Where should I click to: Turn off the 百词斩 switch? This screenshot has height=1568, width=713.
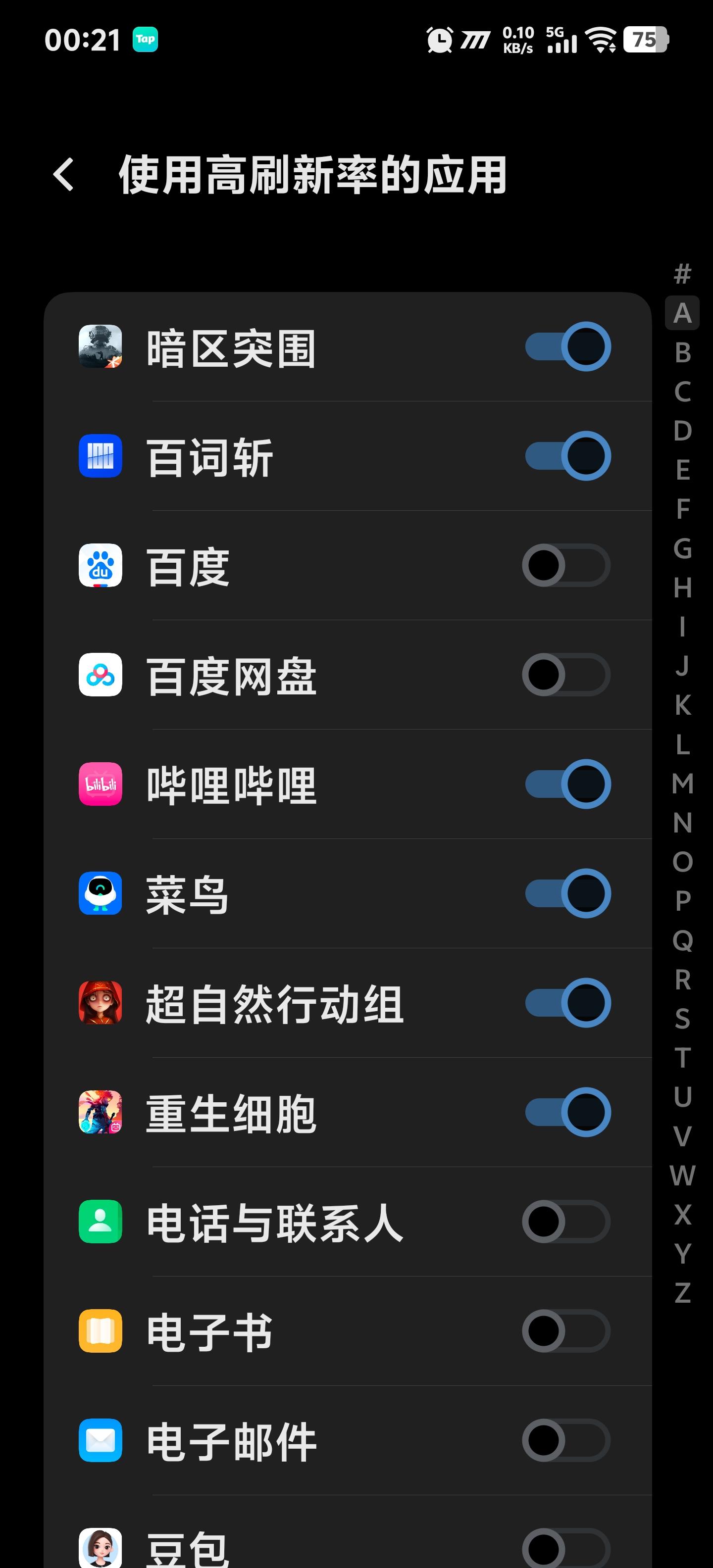point(567,456)
